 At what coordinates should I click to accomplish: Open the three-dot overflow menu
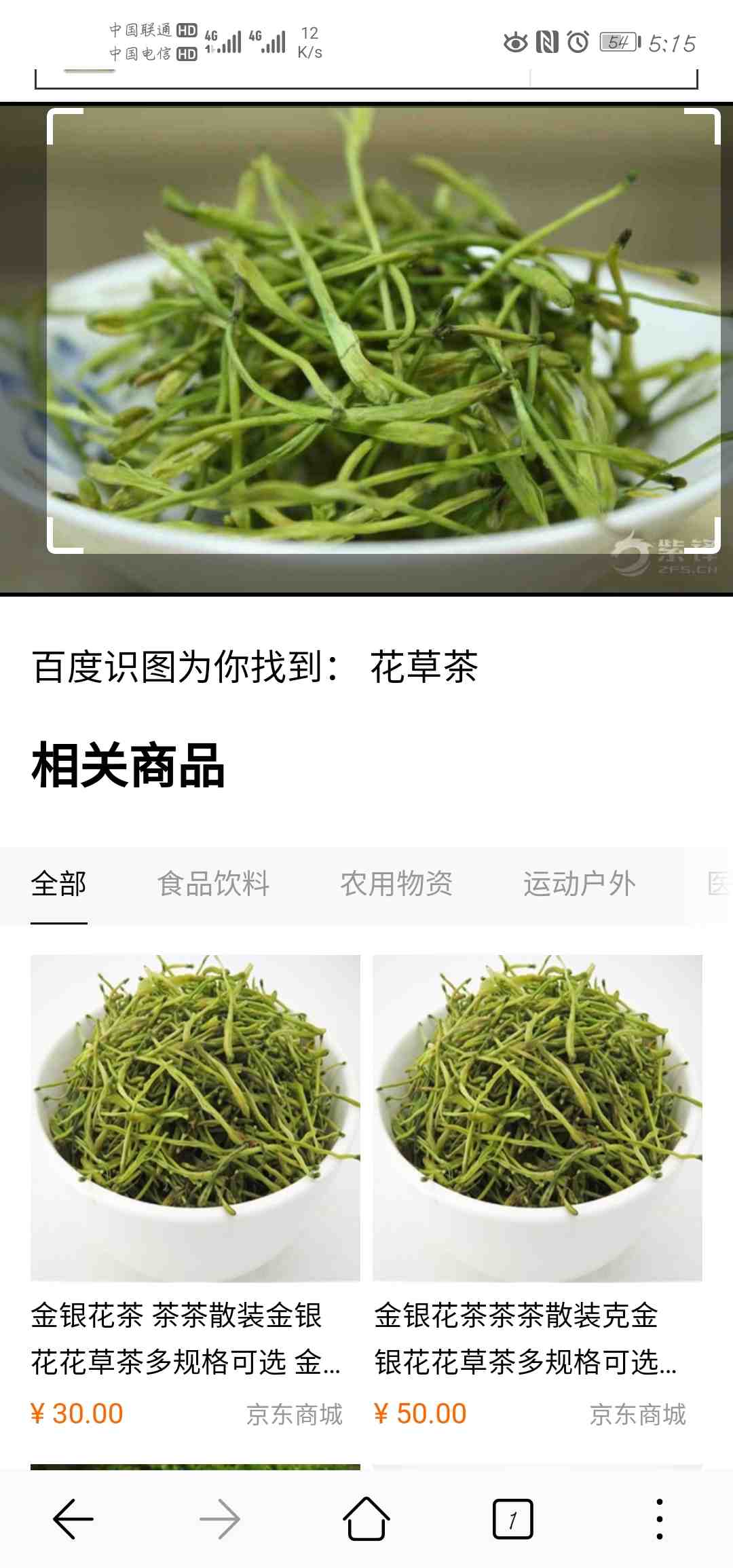659,1519
